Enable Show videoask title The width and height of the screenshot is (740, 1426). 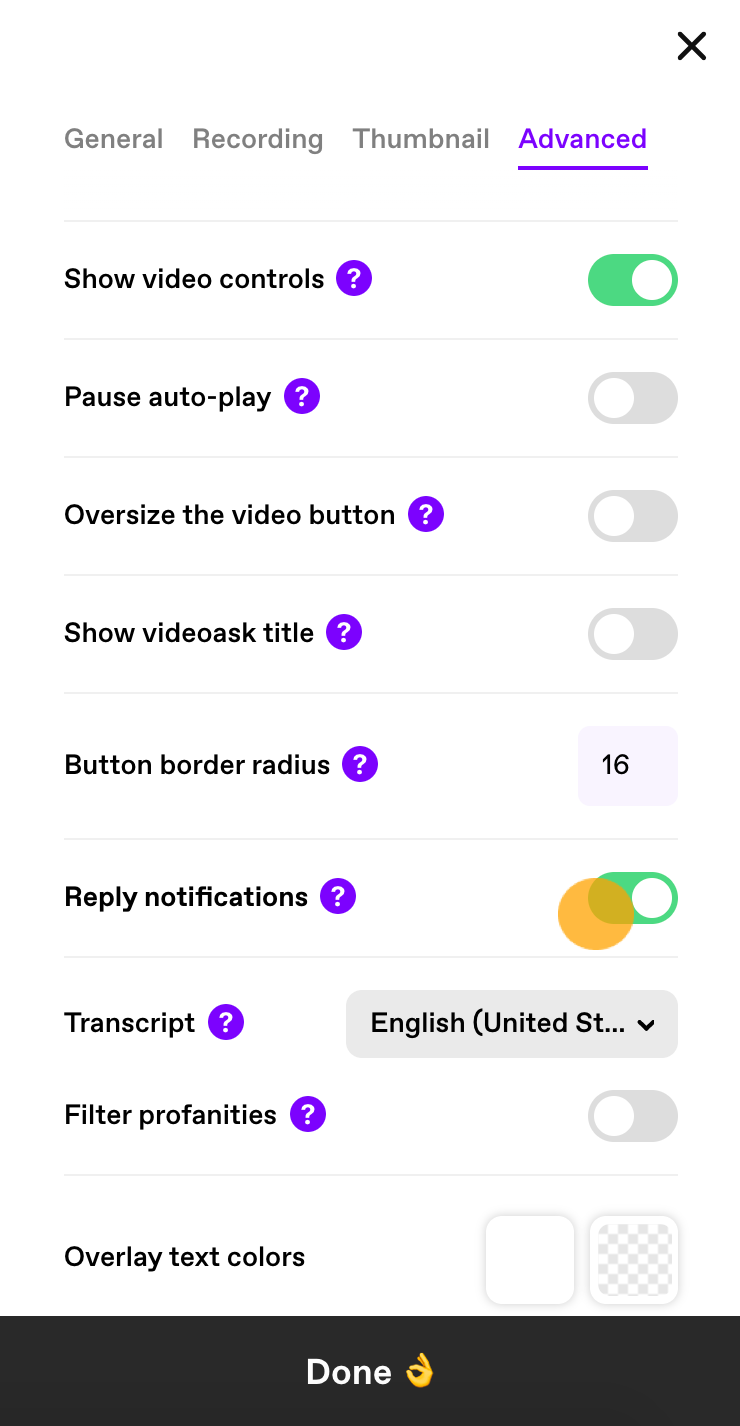point(632,634)
